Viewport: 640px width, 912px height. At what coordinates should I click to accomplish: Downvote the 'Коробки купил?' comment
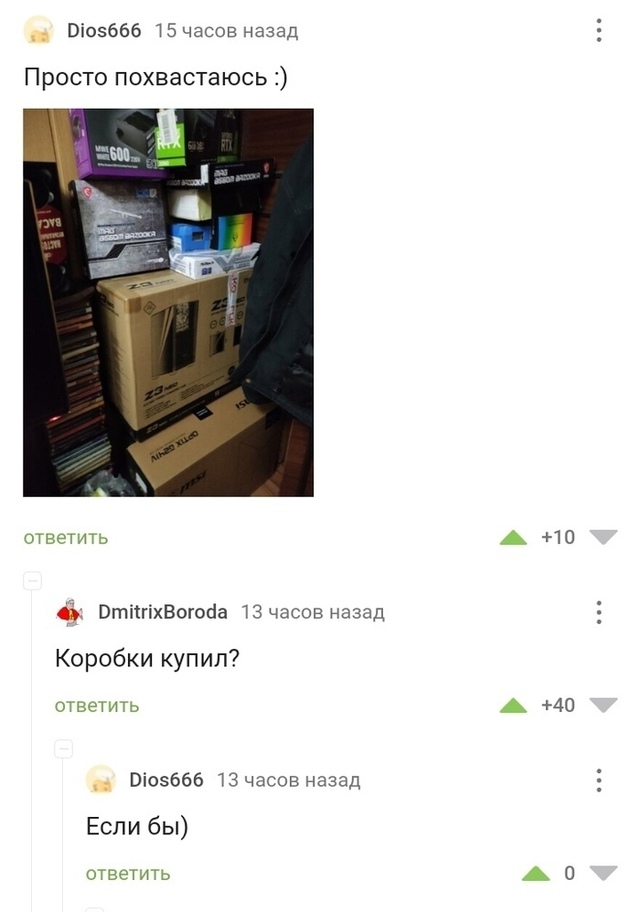(603, 706)
